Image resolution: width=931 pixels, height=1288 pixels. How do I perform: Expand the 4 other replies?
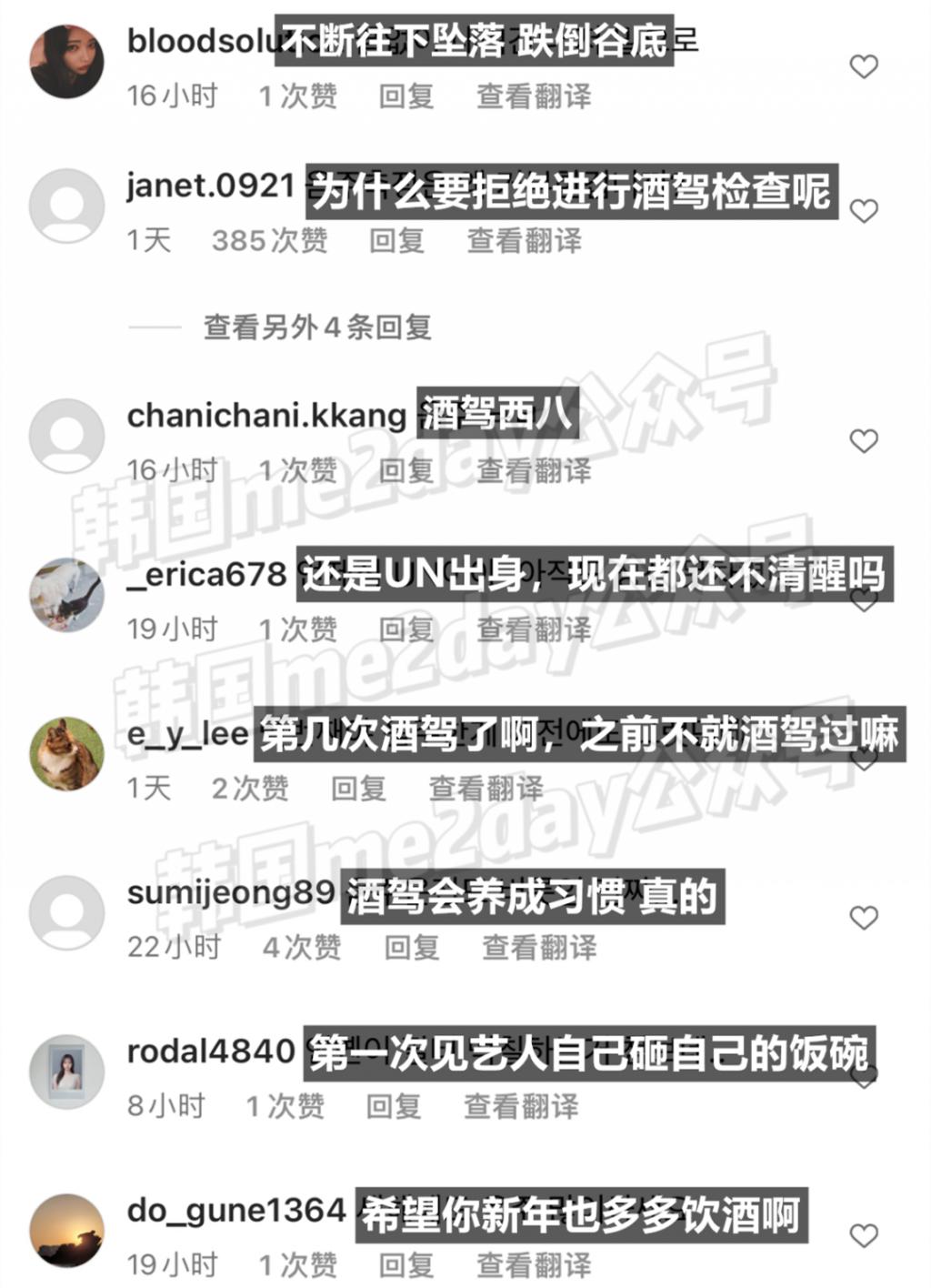coord(316,327)
